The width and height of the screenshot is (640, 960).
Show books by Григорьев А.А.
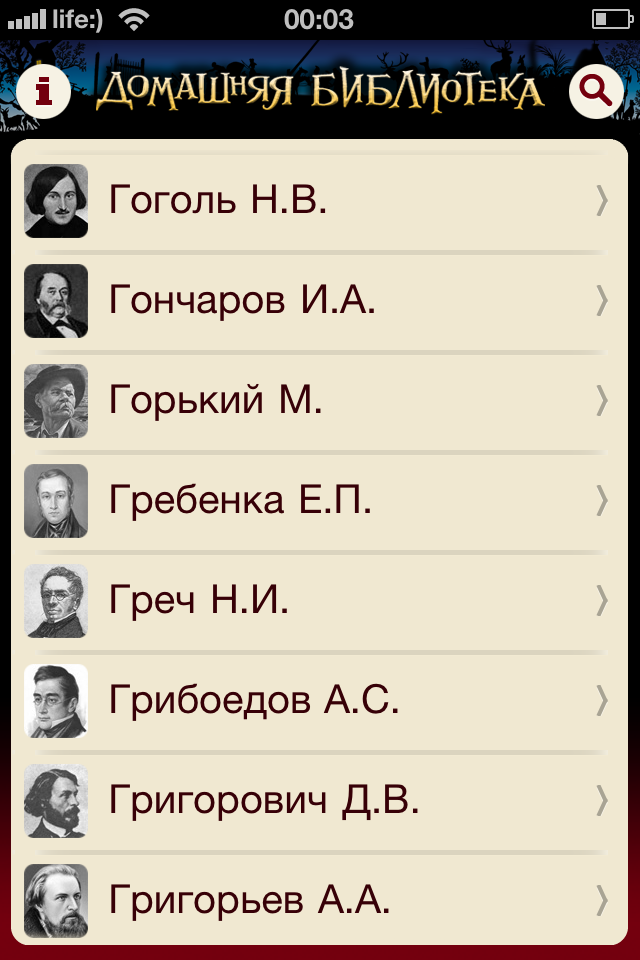click(318, 901)
